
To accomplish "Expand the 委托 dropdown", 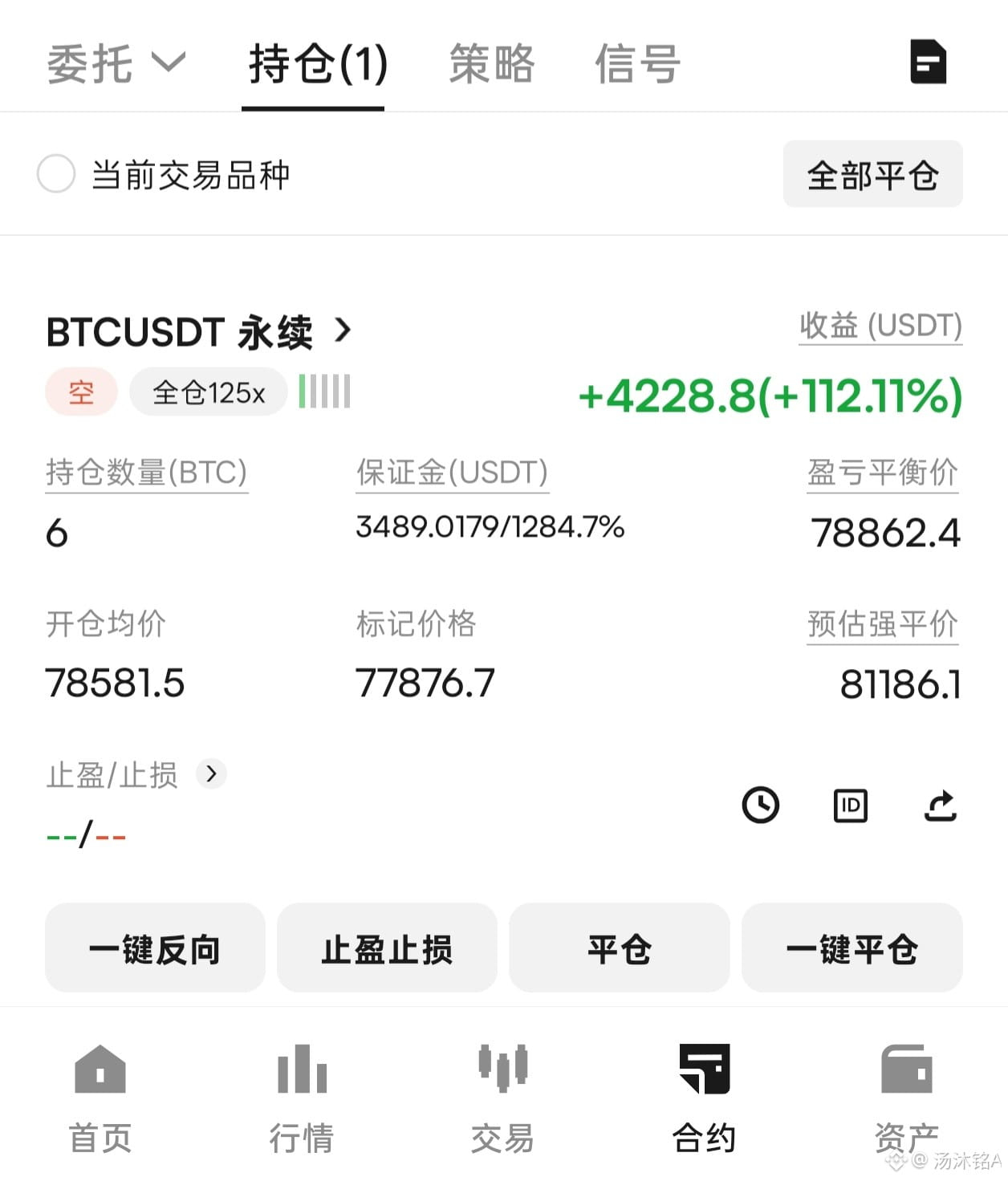I will [x=116, y=63].
